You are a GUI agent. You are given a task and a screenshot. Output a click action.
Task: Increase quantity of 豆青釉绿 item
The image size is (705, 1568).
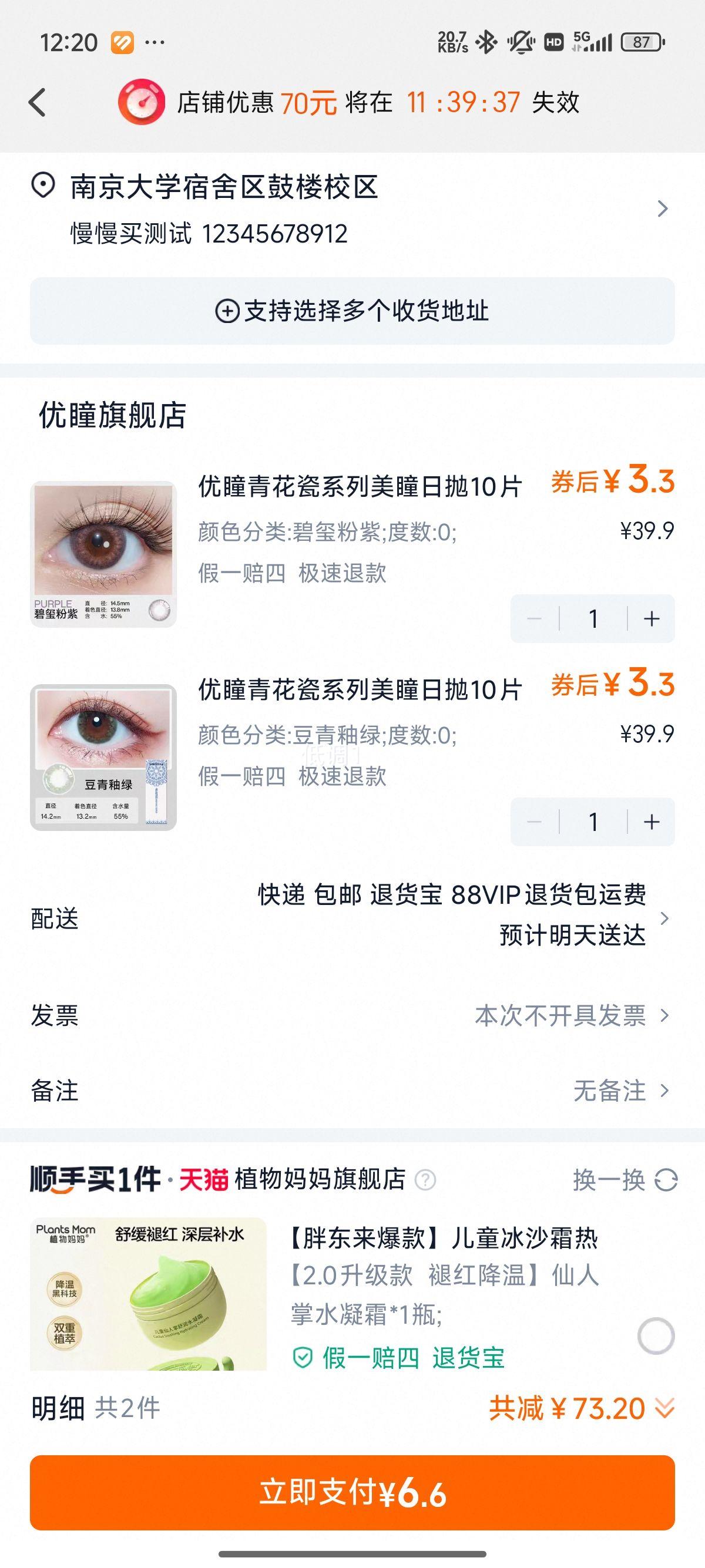pos(652,822)
